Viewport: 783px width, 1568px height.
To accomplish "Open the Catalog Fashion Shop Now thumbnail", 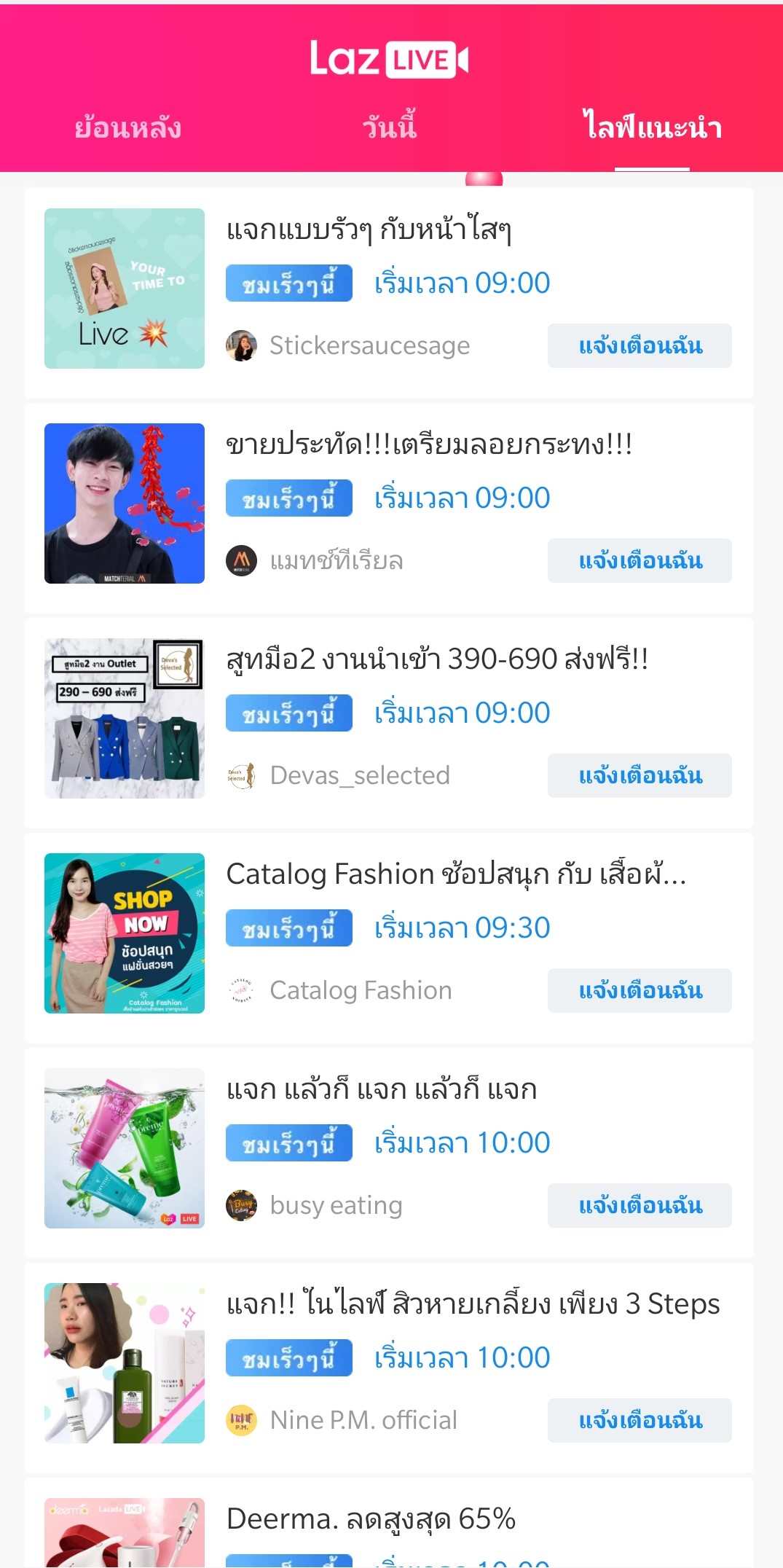I will click(125, 933).
